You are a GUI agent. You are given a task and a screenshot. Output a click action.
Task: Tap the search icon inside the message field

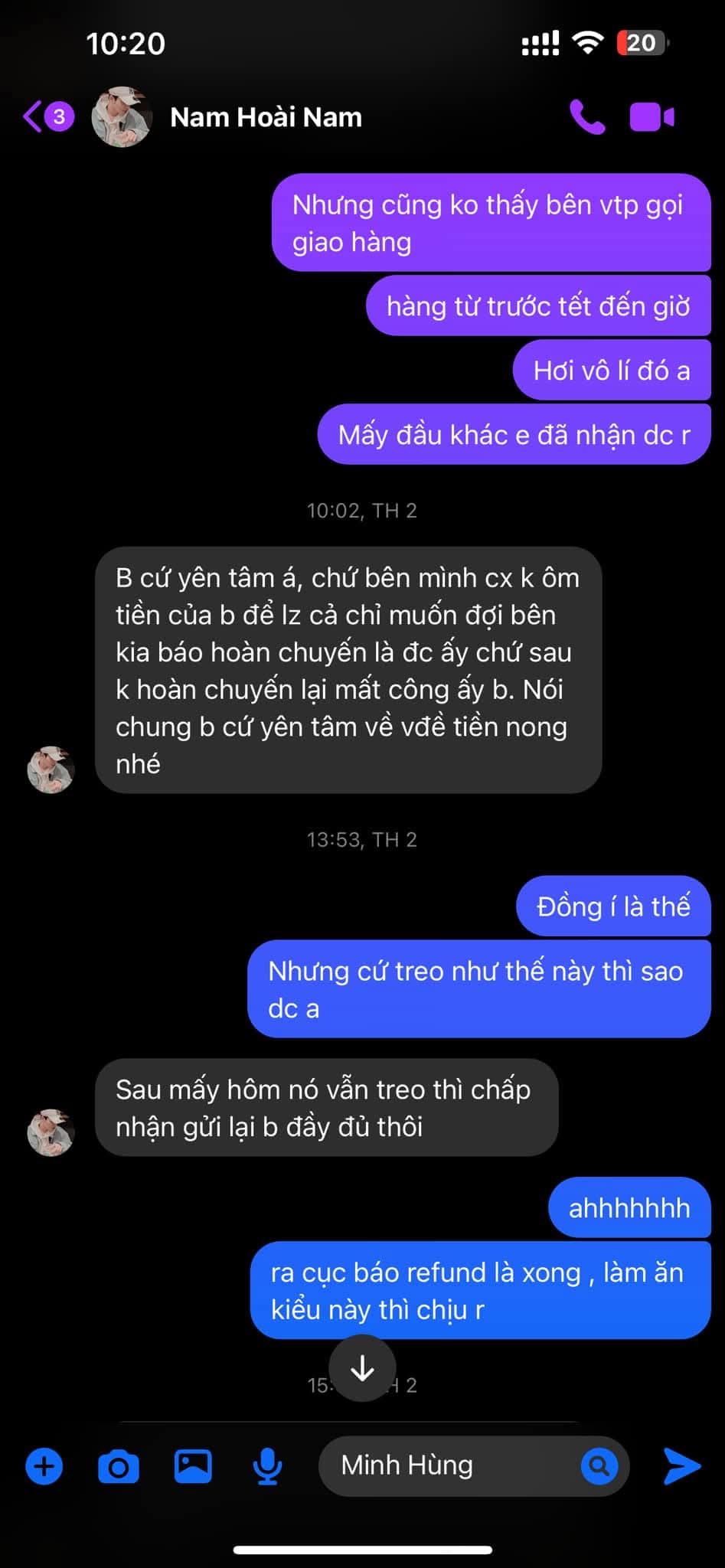coord(599,1466)
